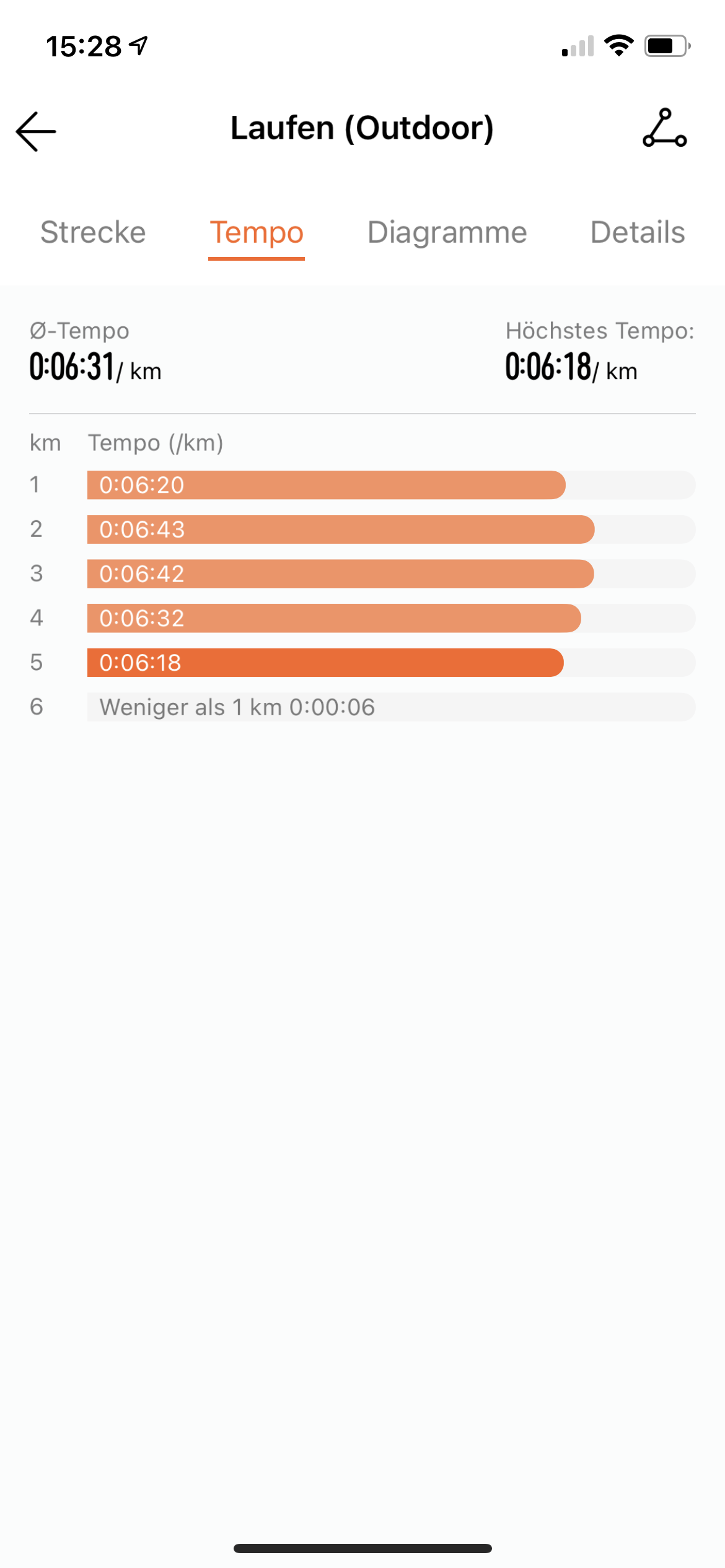The height and width of the screenshot is (1568, 725).
Task: Select the Tempo tab
Action: [257, 233]
